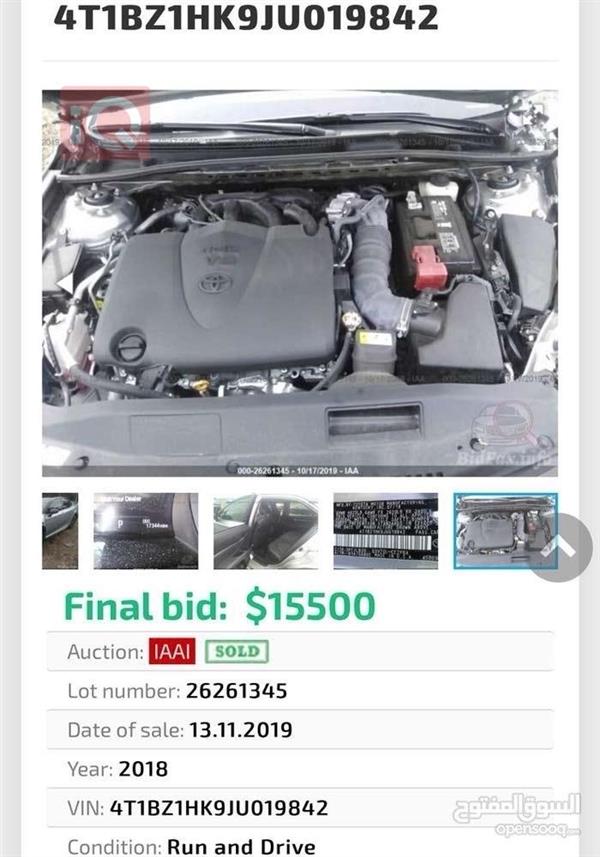Tap the round scroll-to-top arrow button

[x=563, y=547]
